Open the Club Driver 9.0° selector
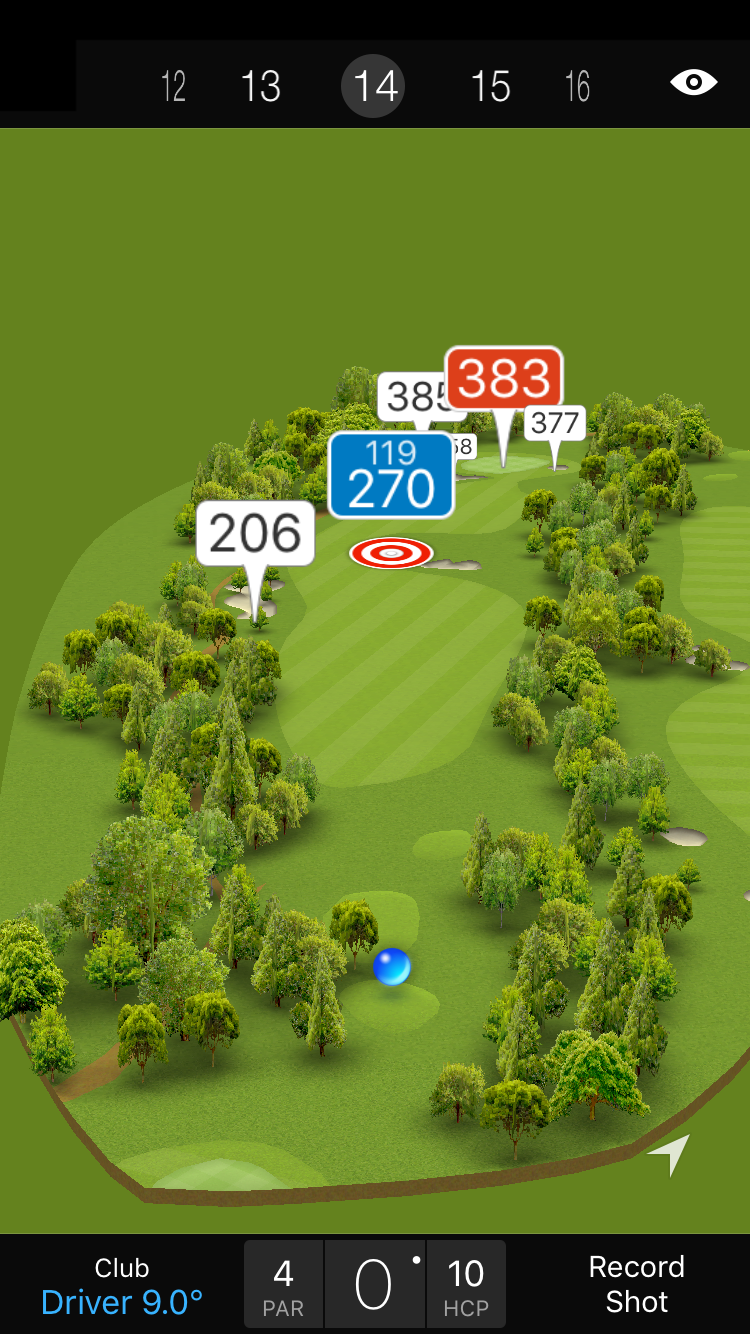The image size is (750, 1334). pos(122,1286)
